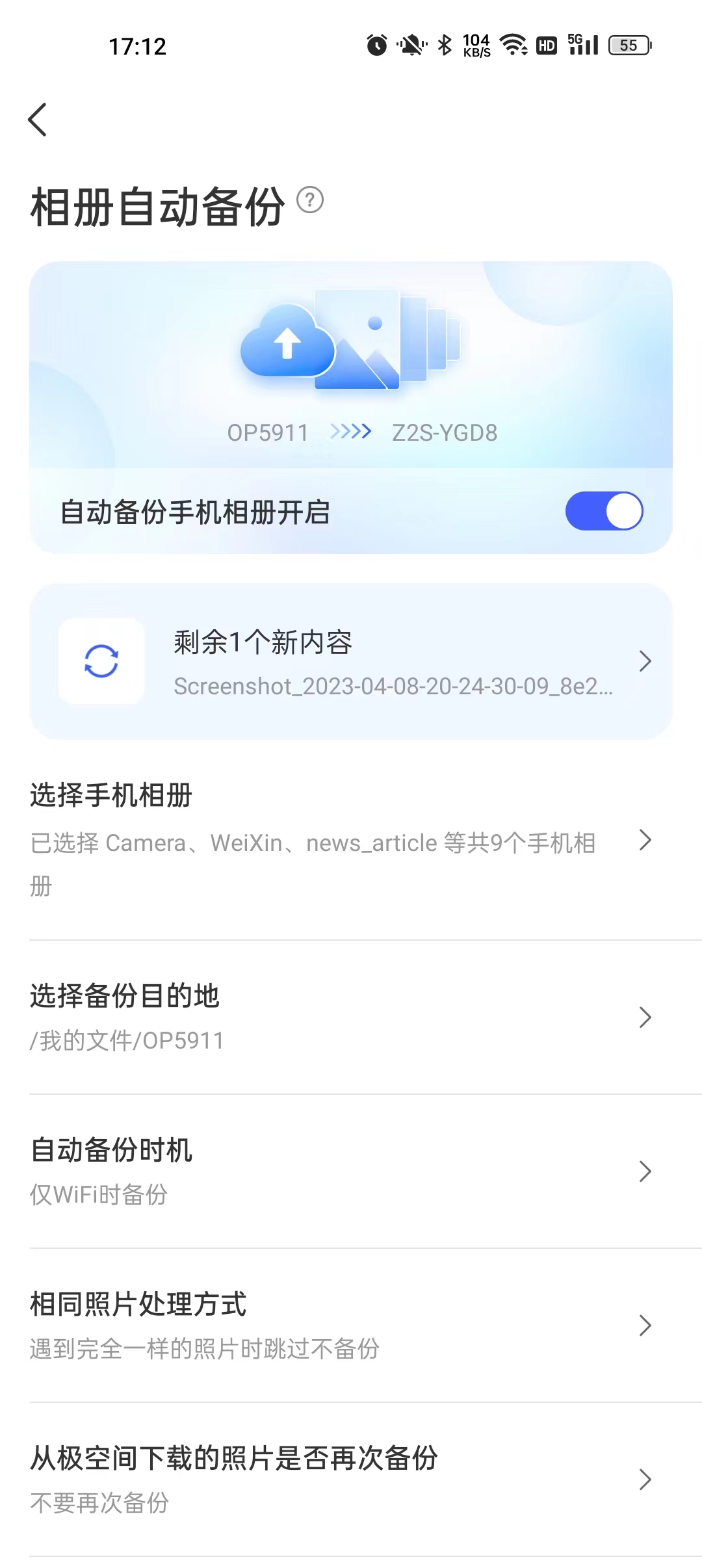The height and width of the screenshot is (1568, 702).
Task: Open 自动备份时机 via its arrow
Action: (645, 1171)
